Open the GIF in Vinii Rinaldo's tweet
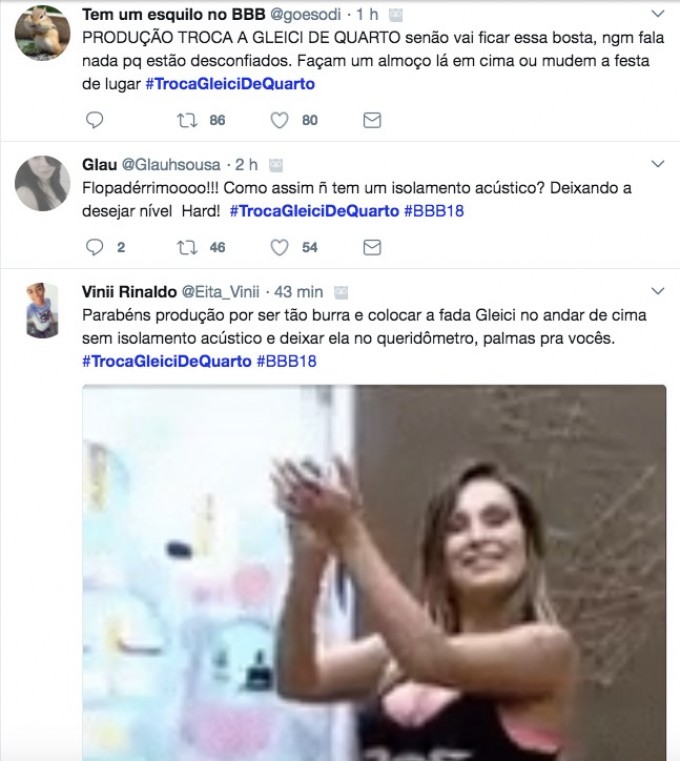The height and width of the screenshot is (761, 680). click(373, 570)
